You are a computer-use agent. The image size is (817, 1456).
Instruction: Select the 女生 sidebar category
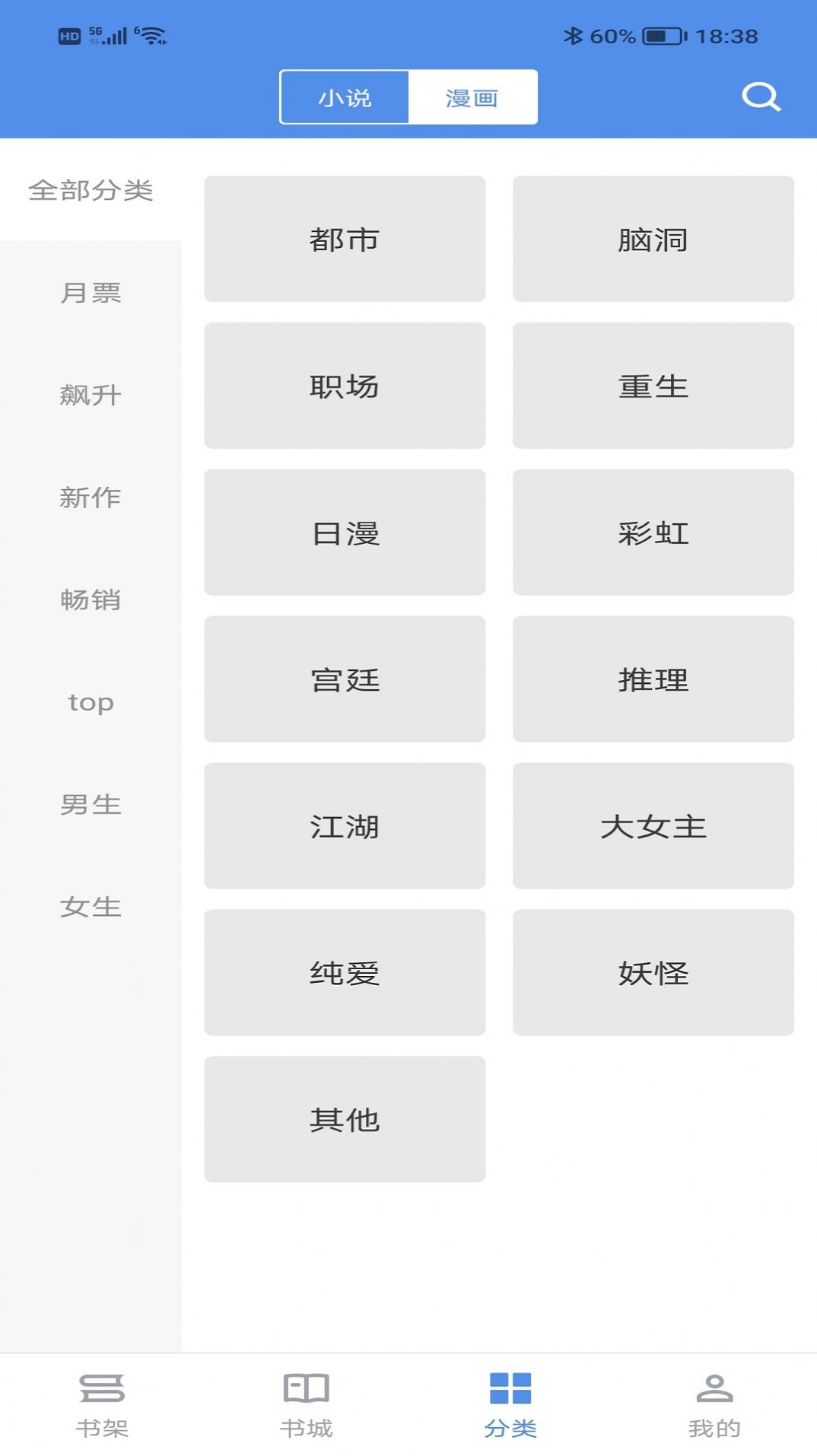(91, 907)
